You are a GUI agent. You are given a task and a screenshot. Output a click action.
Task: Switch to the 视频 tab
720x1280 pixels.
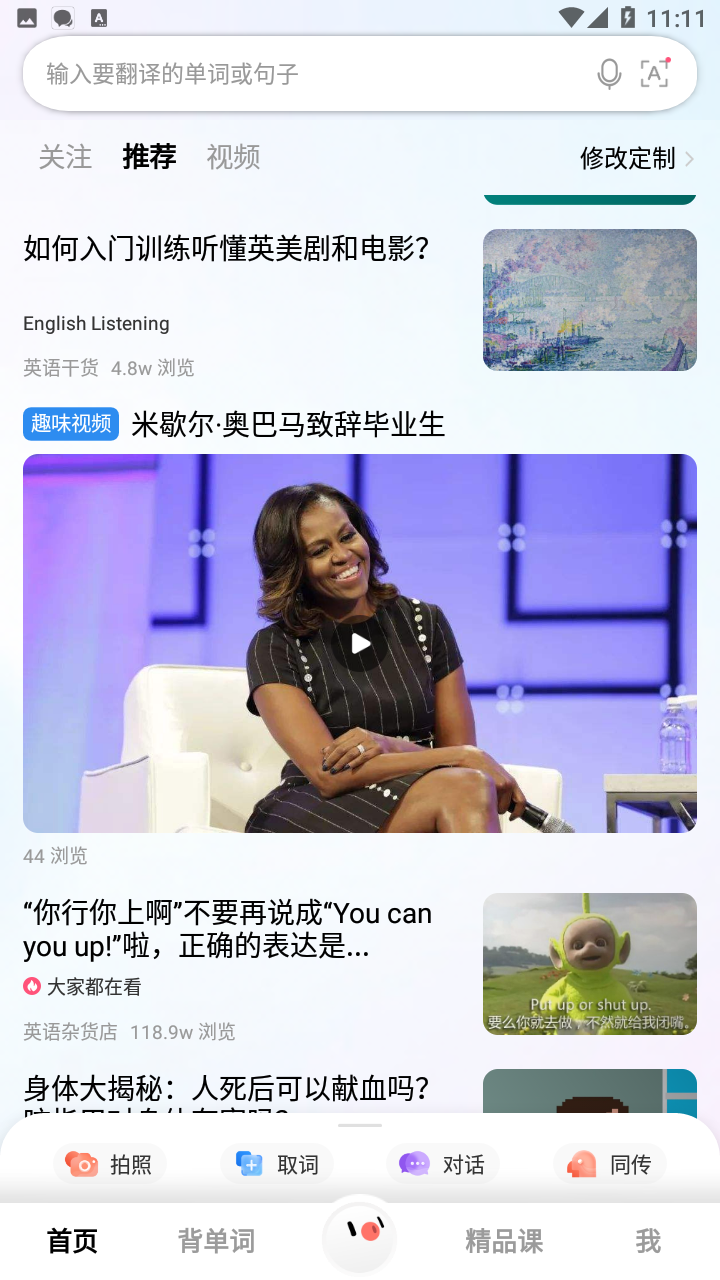[233, 157]
